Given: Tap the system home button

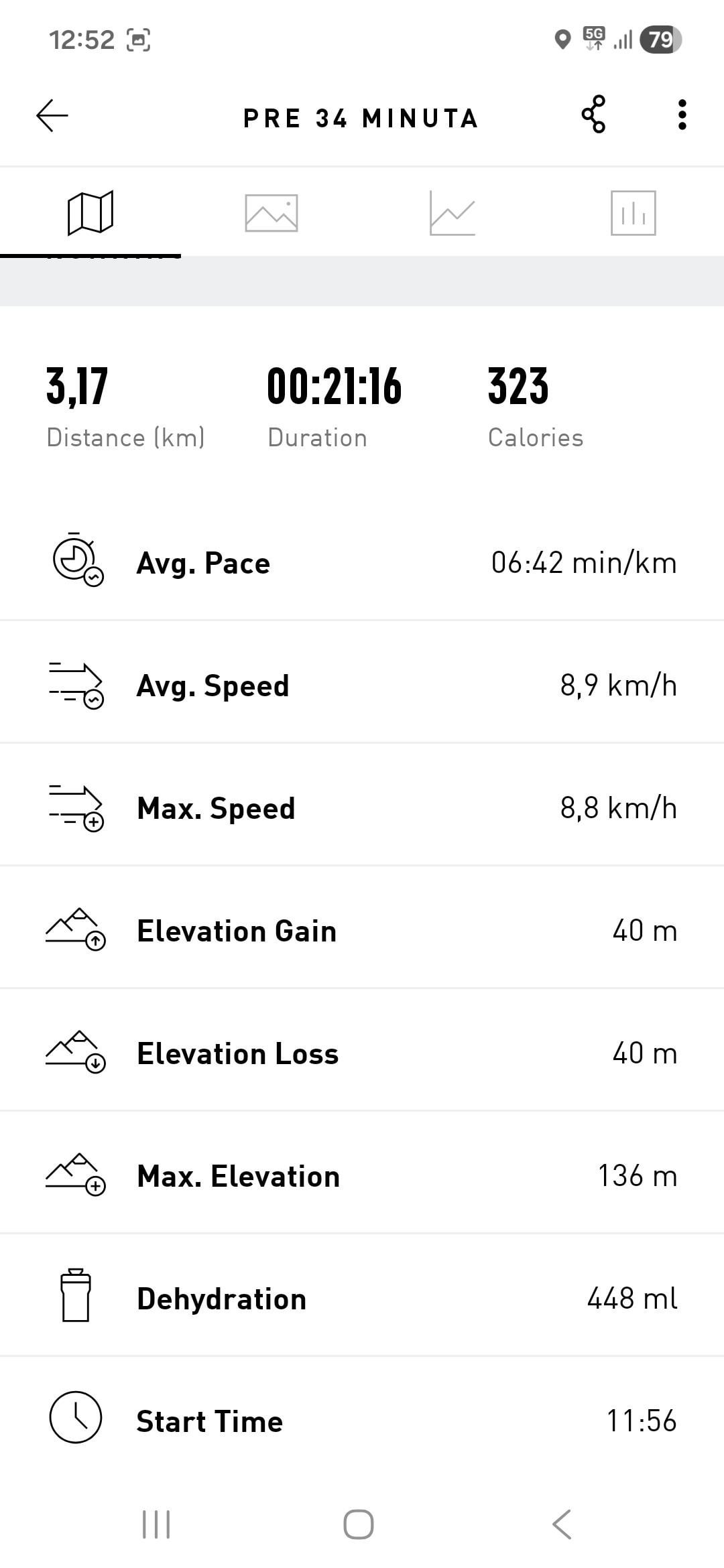Looking at the screenshot, I should point(359,1524).
